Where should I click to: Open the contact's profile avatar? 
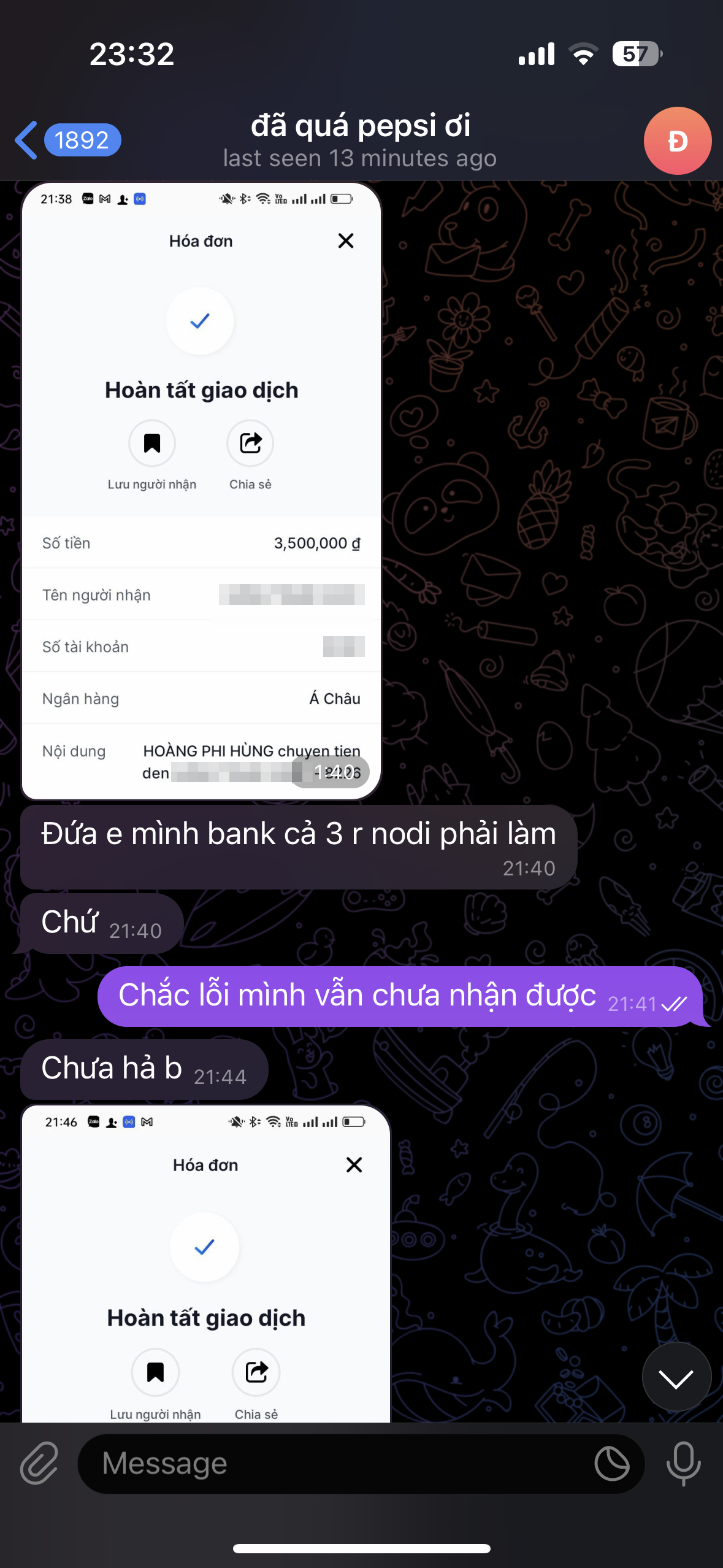pyautogui.click(x=677, y=140)
